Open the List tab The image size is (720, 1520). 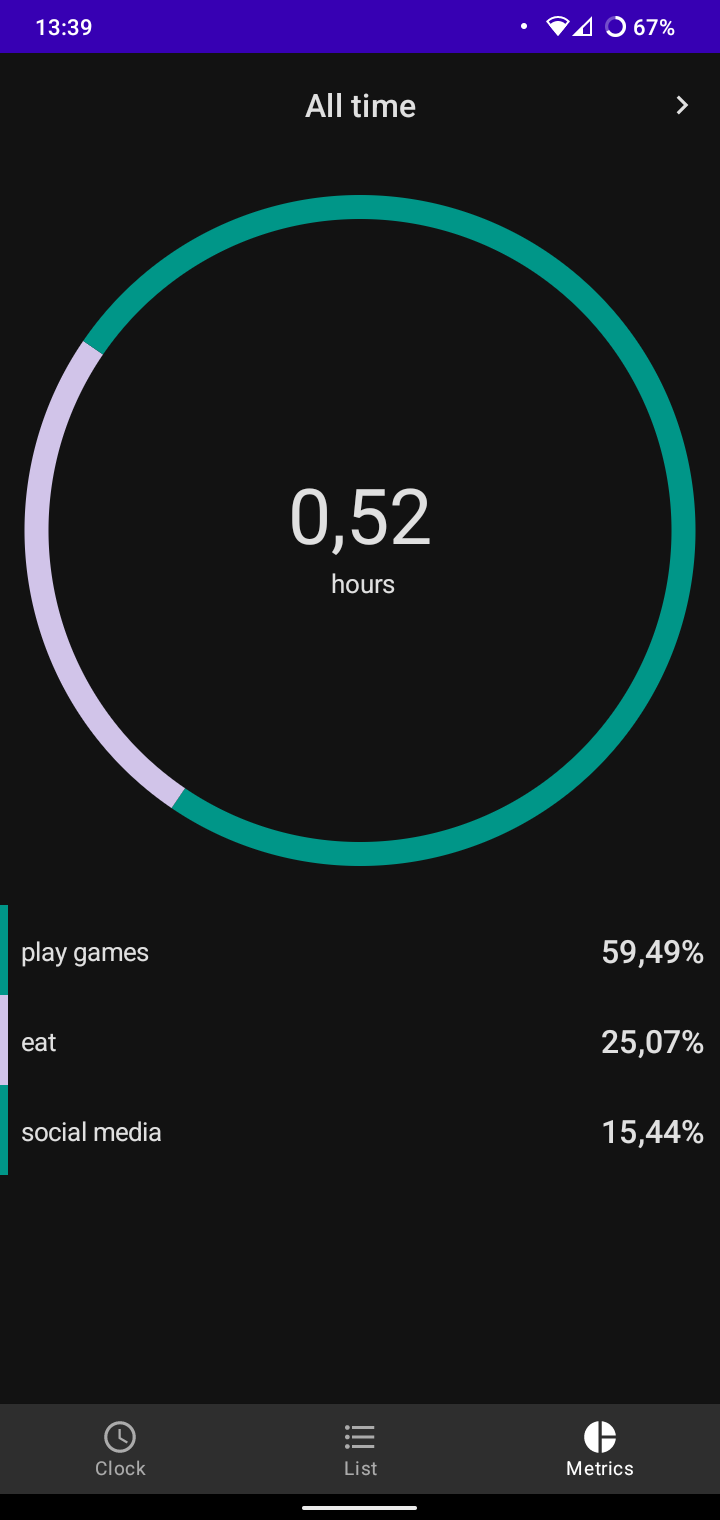(x=360, y=1448)
